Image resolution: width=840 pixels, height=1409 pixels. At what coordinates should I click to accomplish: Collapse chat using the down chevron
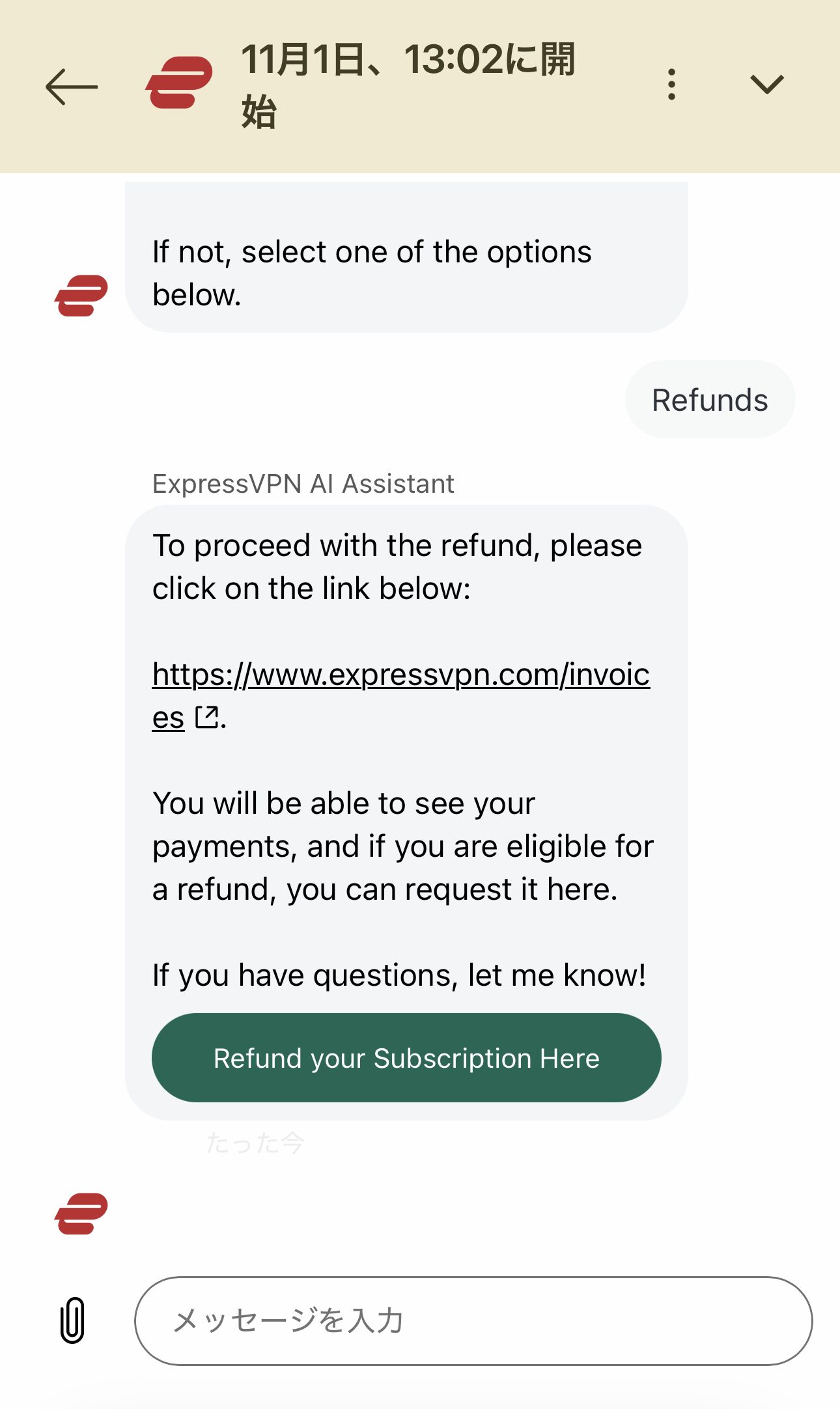pyautogui.click(x=766, y=85)
